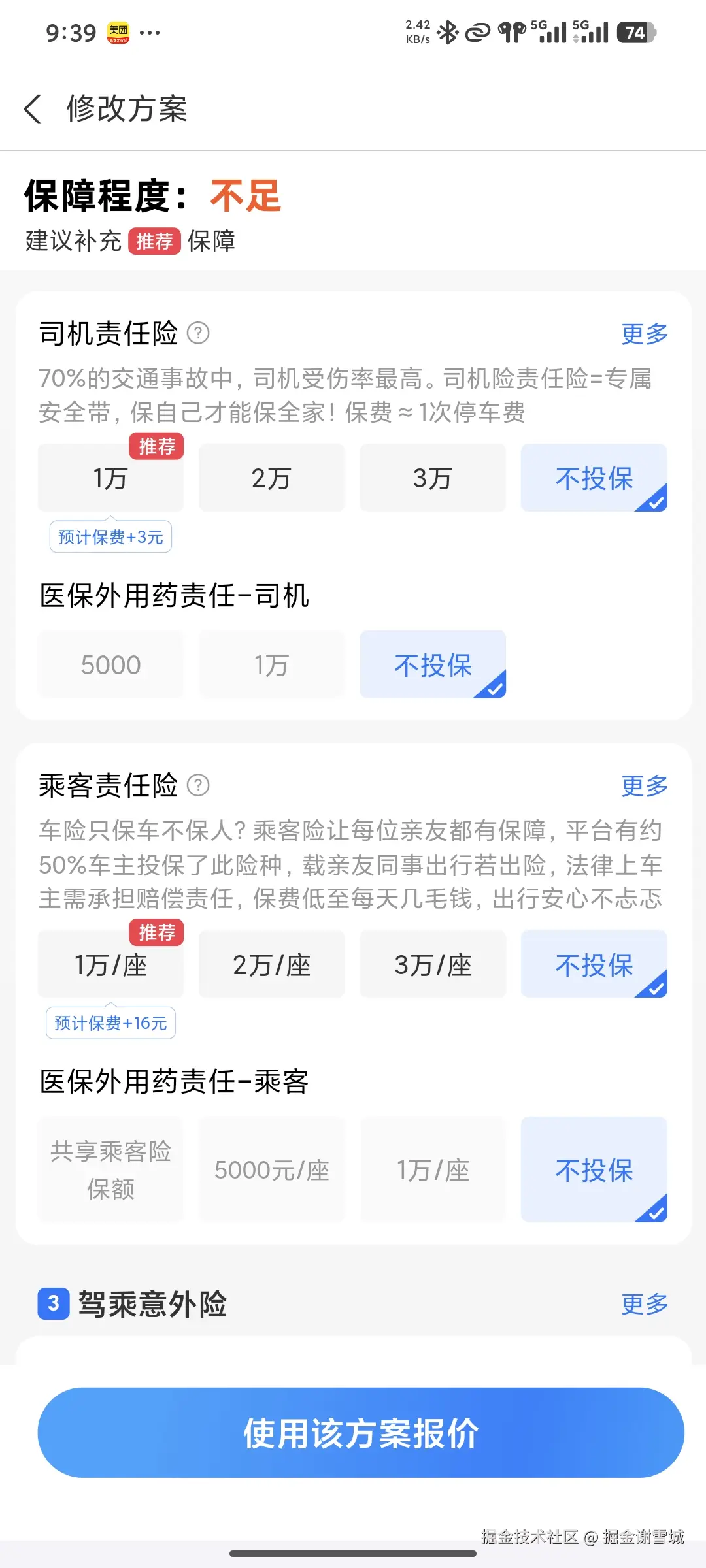Screen dimensions: 706x1568
Task: Tap the 共享乘客险保额 option
Action: click(110, 1169)
